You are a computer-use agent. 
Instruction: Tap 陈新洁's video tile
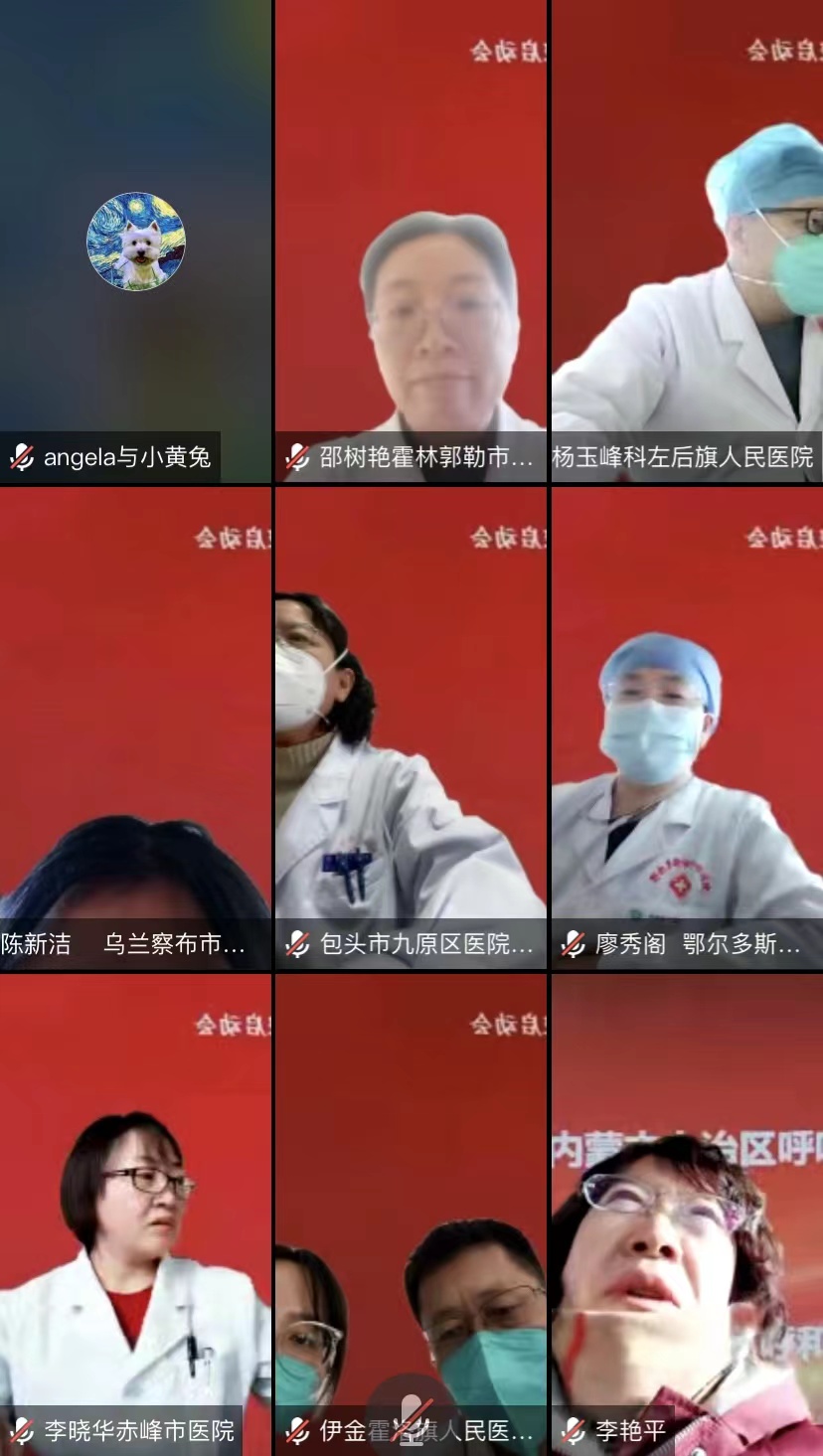(135, 728)
